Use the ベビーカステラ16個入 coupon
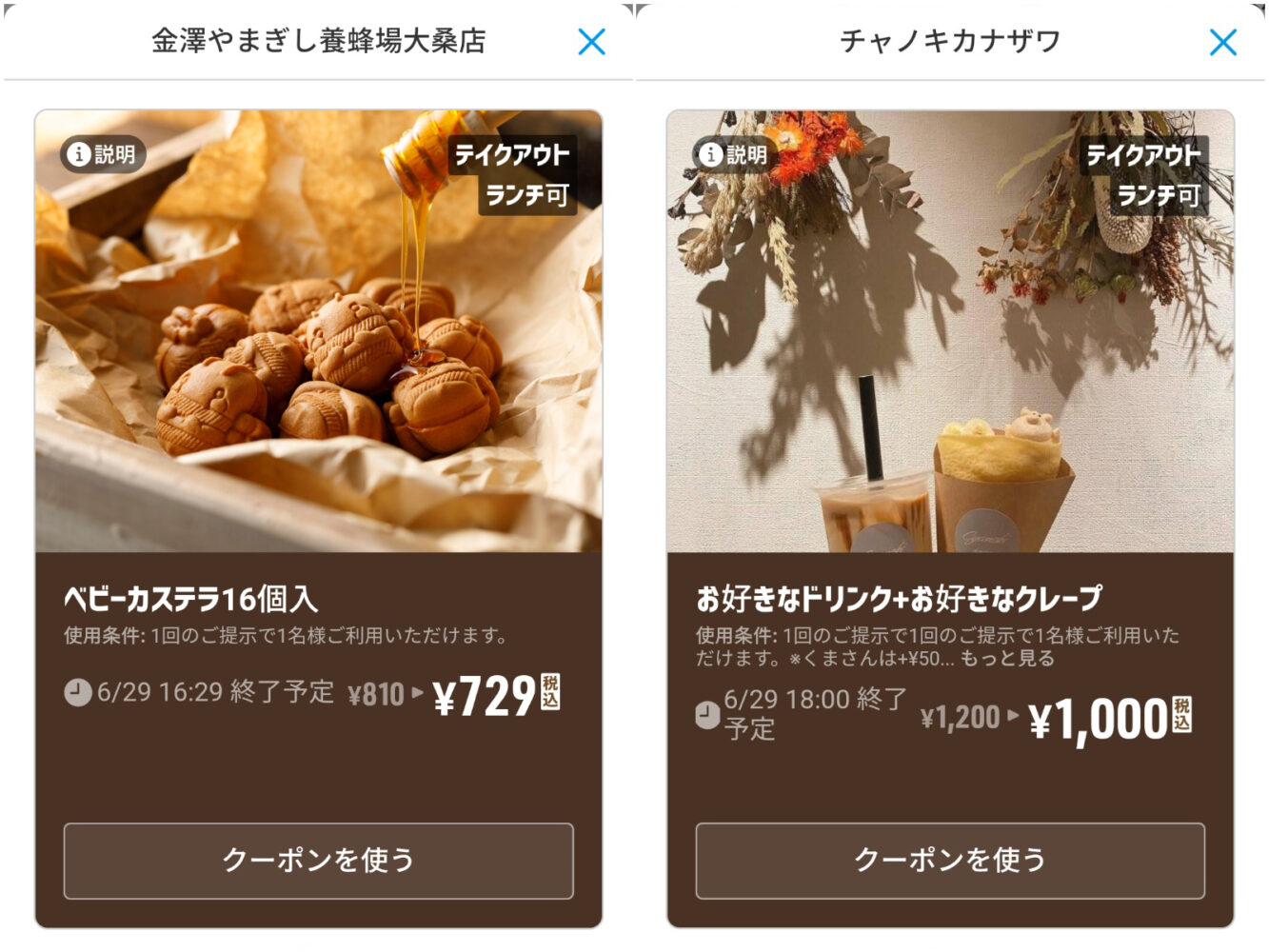This screenshot has width=1269, height=952. pos(318,861)
